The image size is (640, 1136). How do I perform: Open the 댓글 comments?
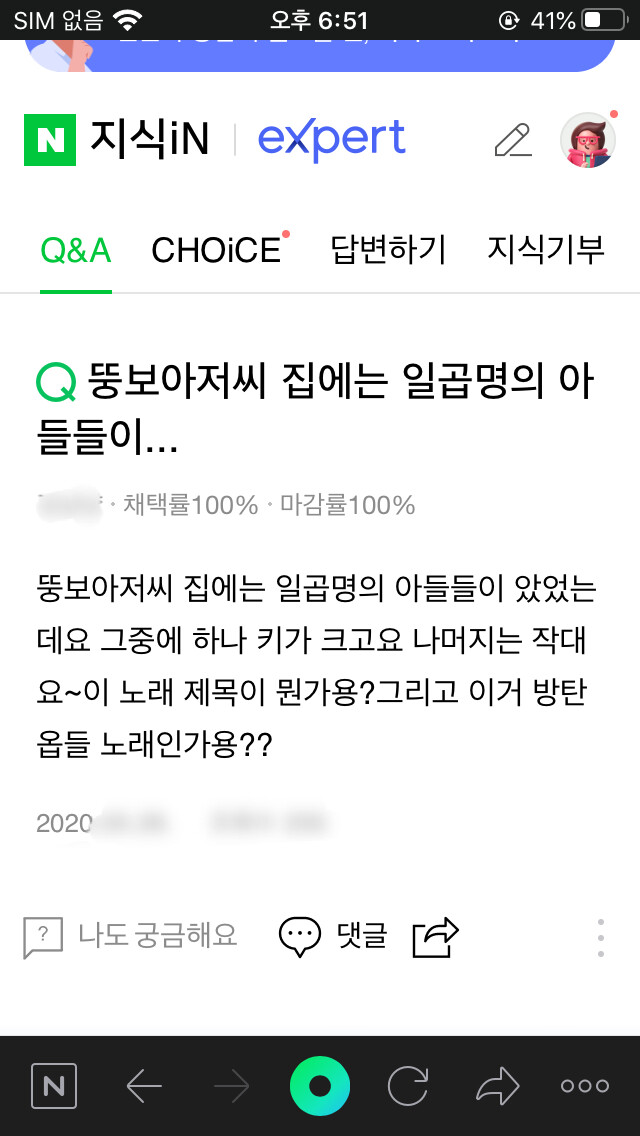click(x=332, y=935)
